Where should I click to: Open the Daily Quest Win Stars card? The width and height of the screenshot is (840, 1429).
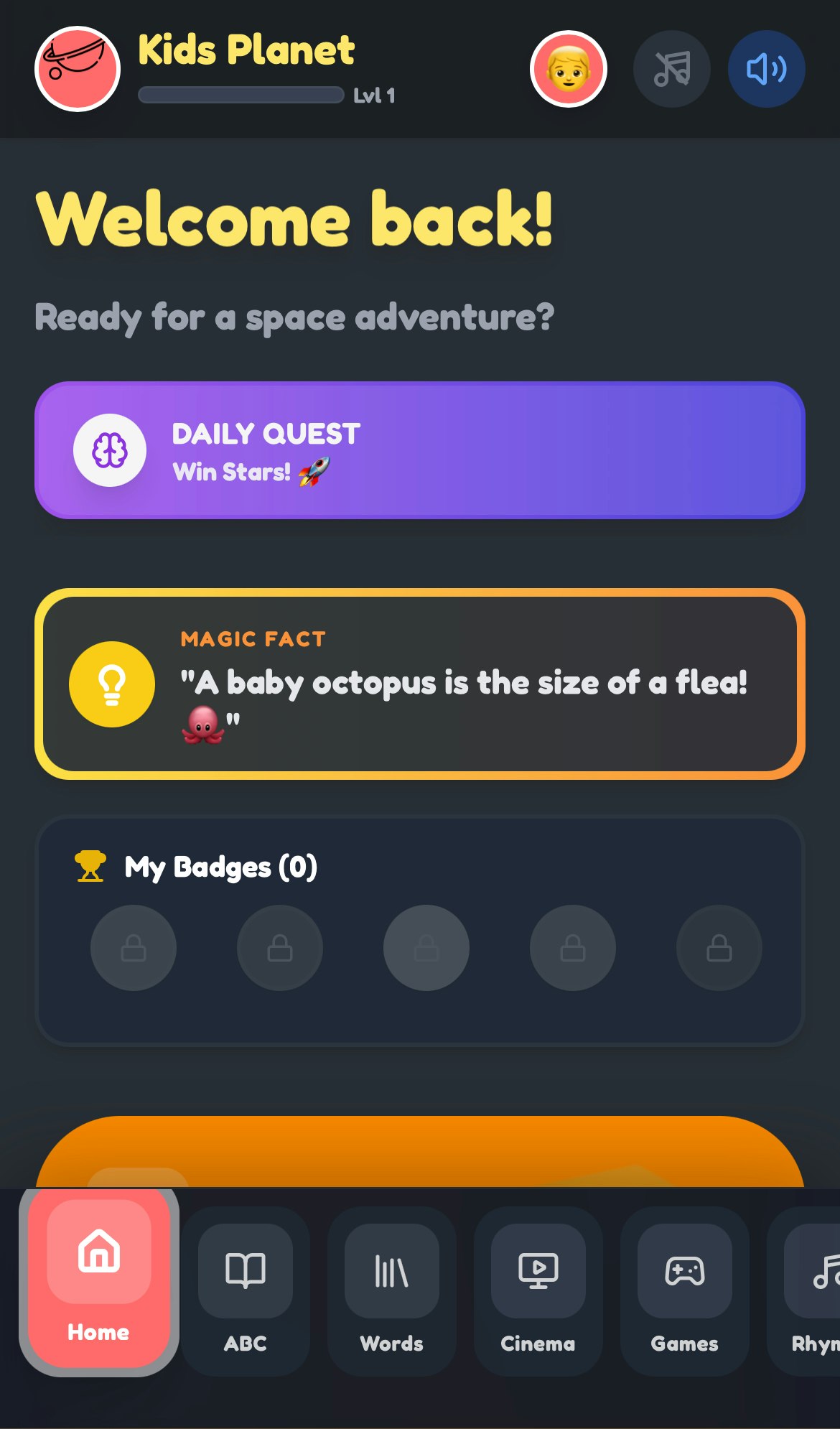coord(420,450)
